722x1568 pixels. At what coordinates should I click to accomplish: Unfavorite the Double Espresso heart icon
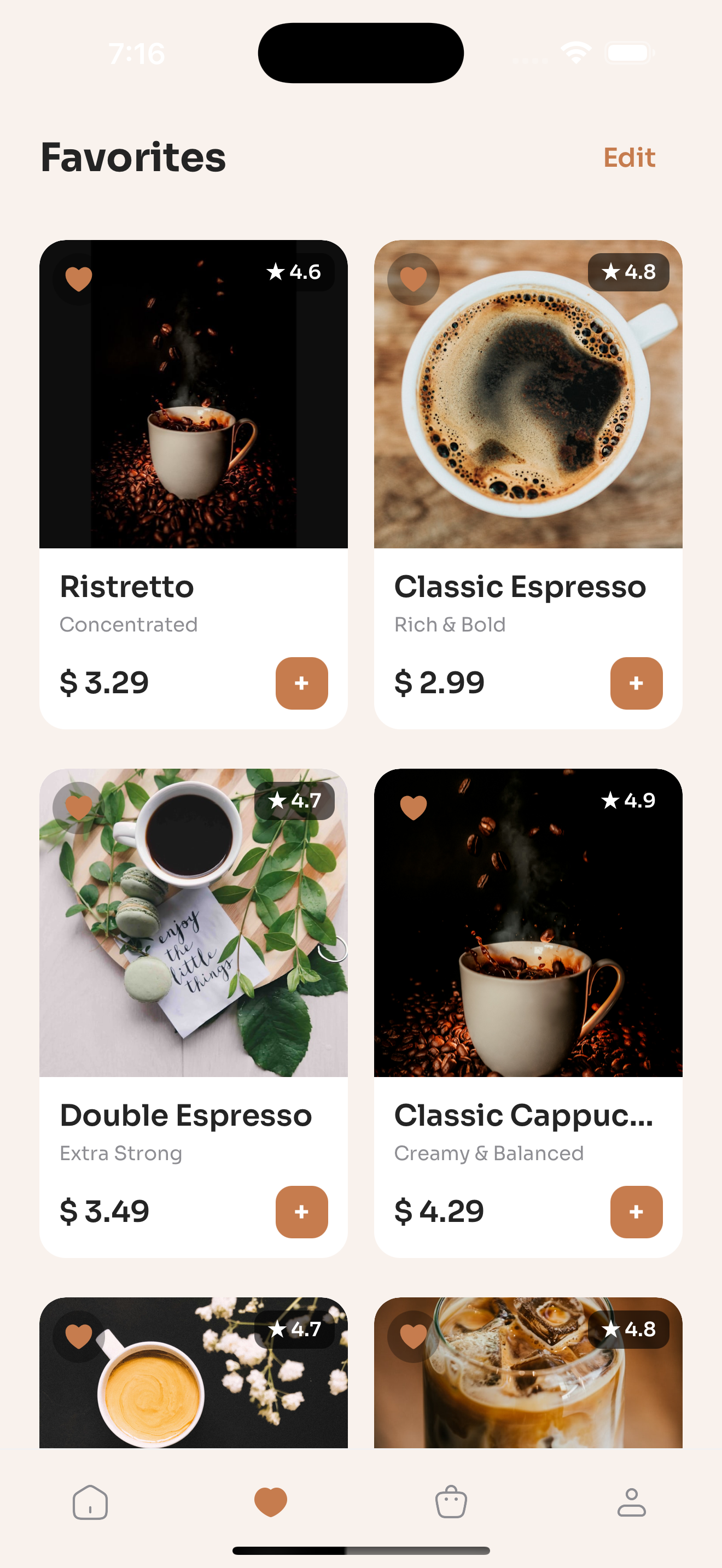[79, 808]
